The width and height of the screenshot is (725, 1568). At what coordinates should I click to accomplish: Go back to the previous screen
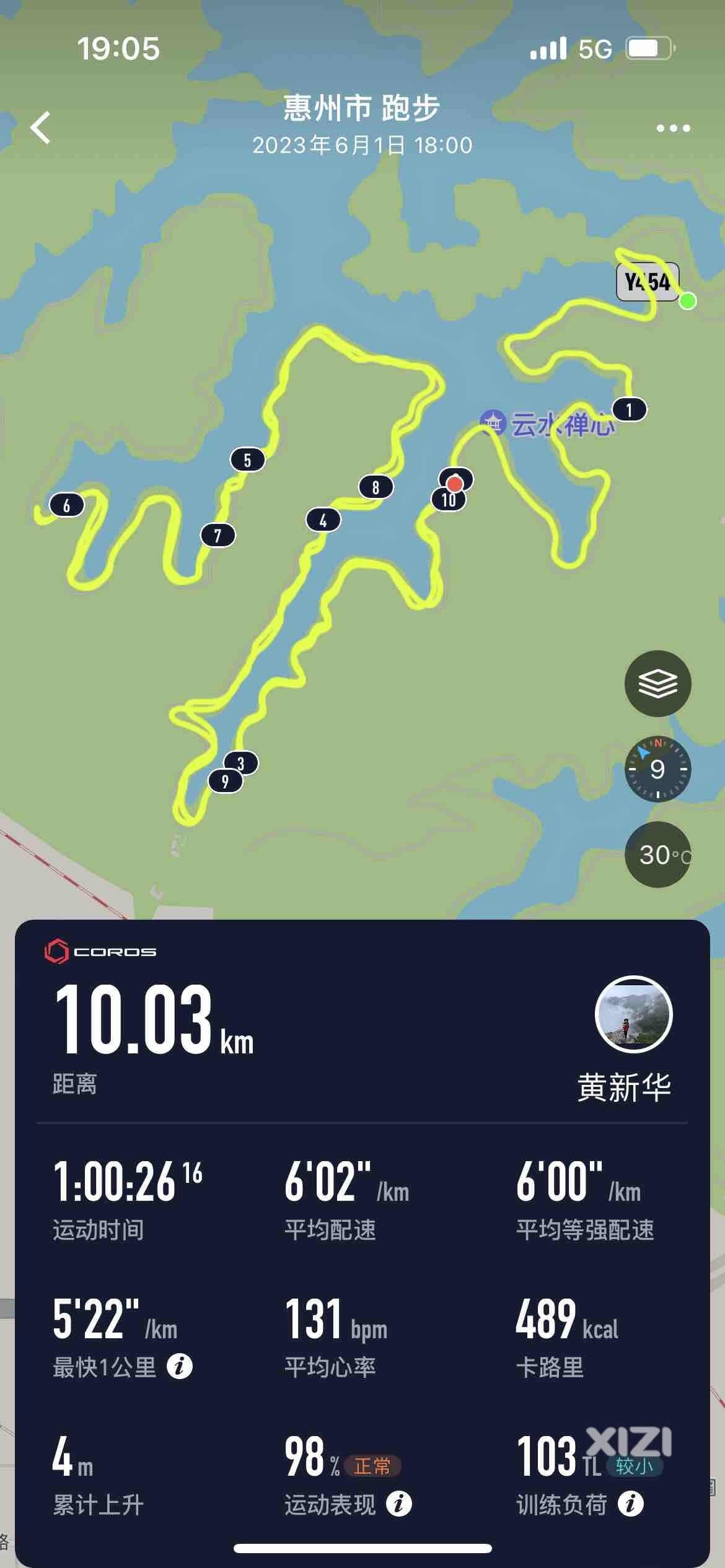click(41, 128)
